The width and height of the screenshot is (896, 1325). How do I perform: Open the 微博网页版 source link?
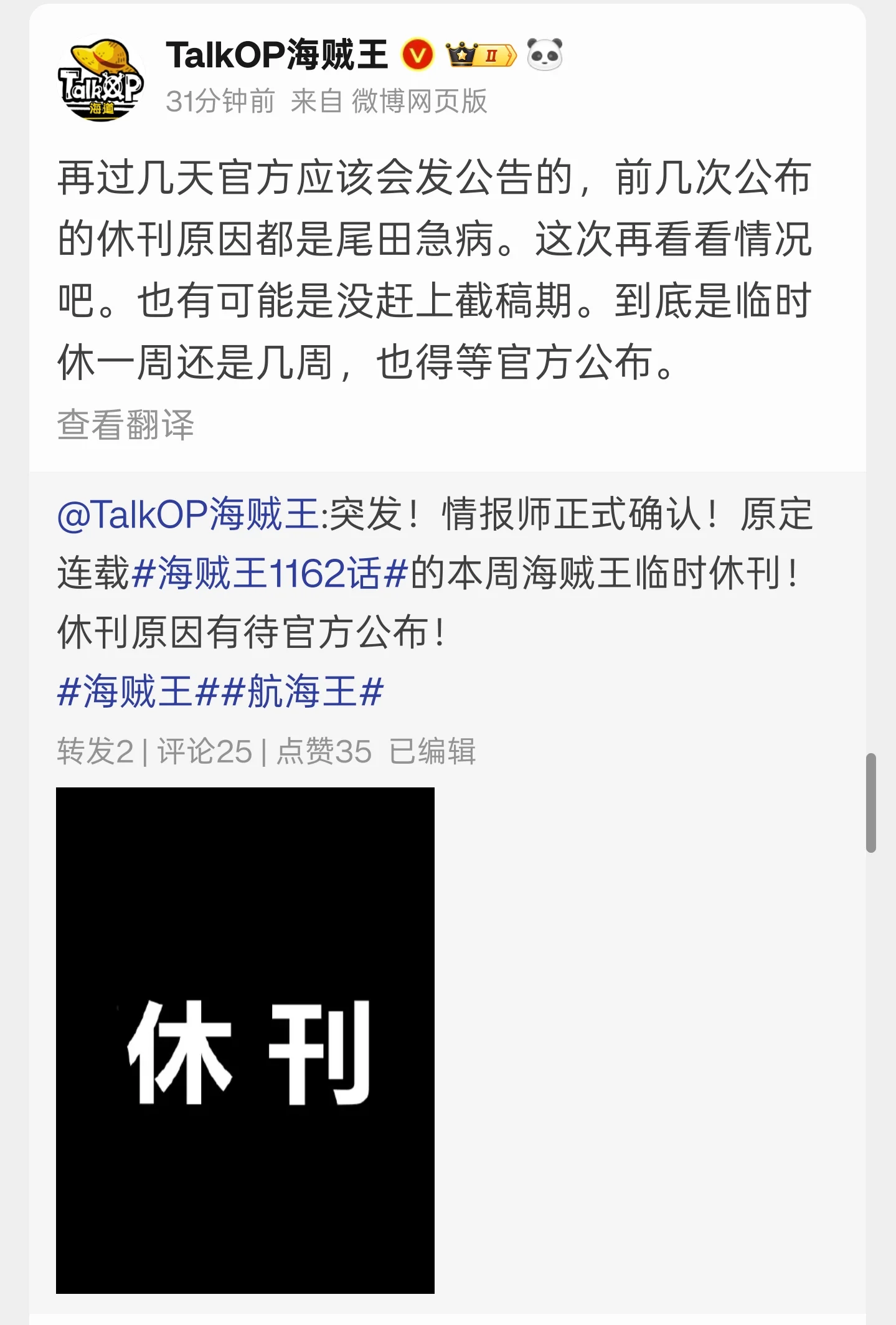click(419, 102)
